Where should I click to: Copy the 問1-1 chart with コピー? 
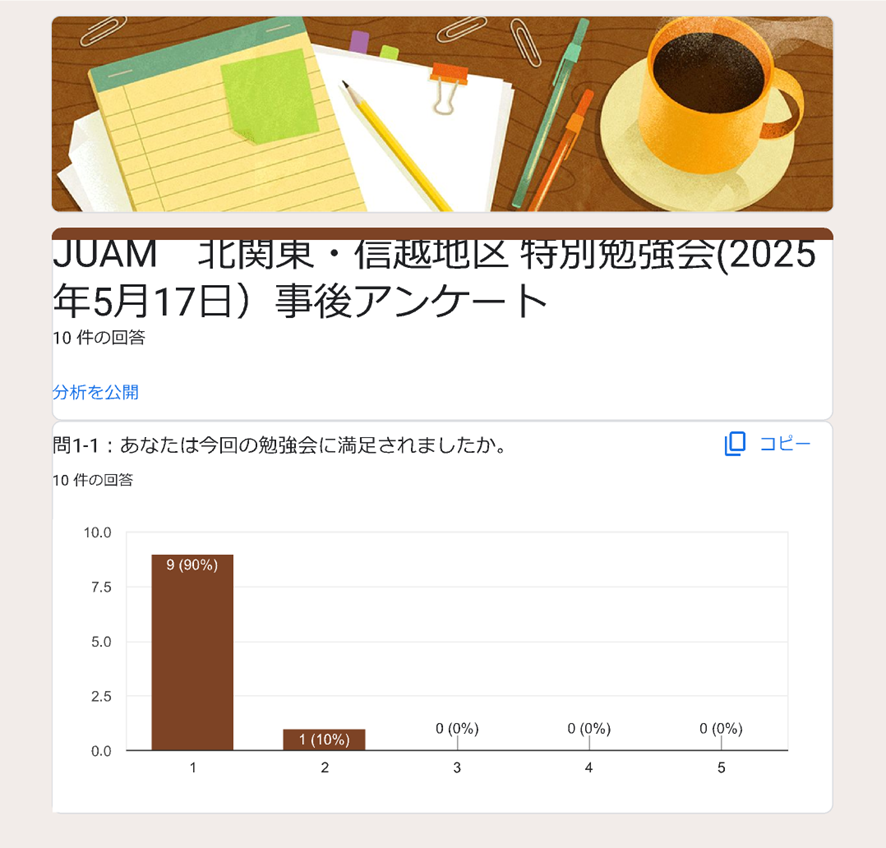(x=767, y=444)
